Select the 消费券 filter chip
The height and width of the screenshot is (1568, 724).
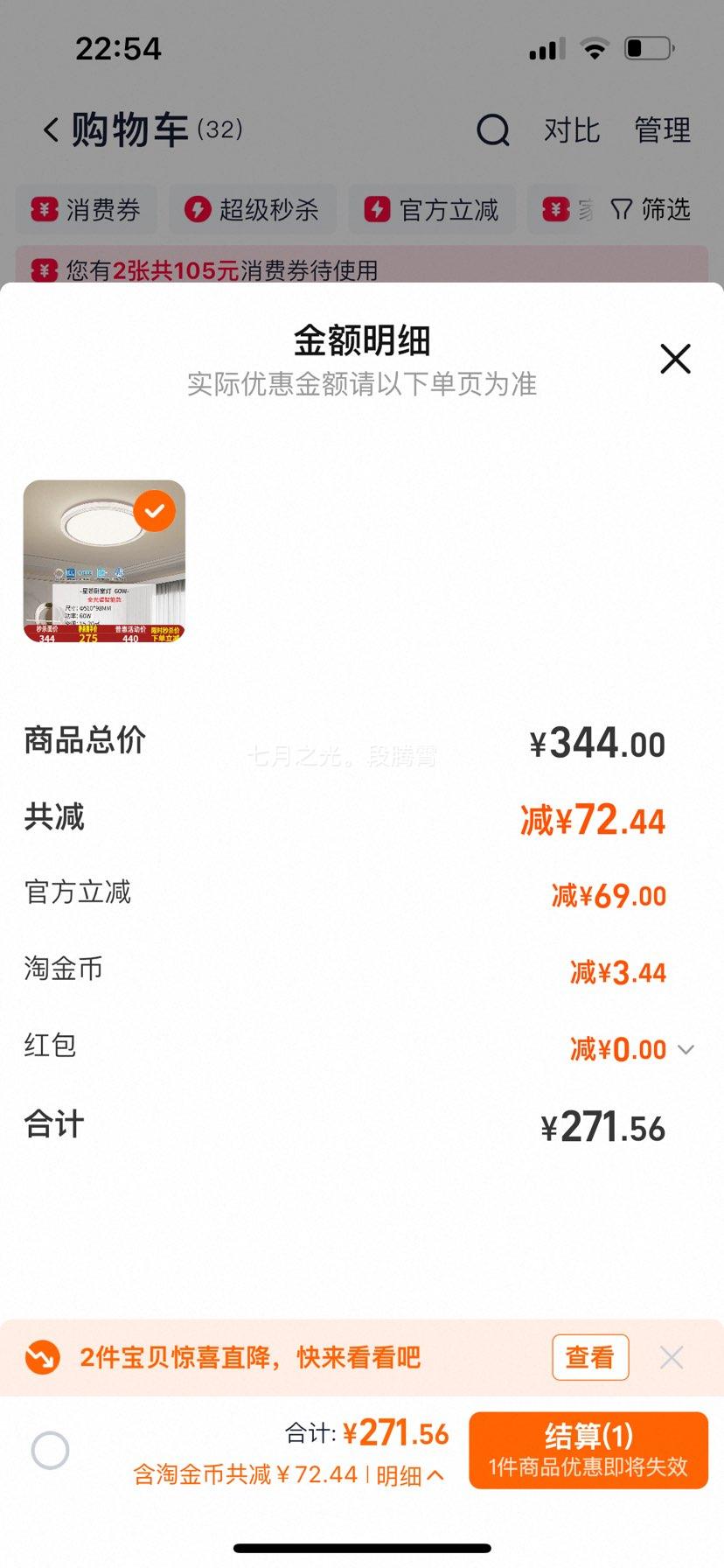pyautogui.click(x=87, y=209)
